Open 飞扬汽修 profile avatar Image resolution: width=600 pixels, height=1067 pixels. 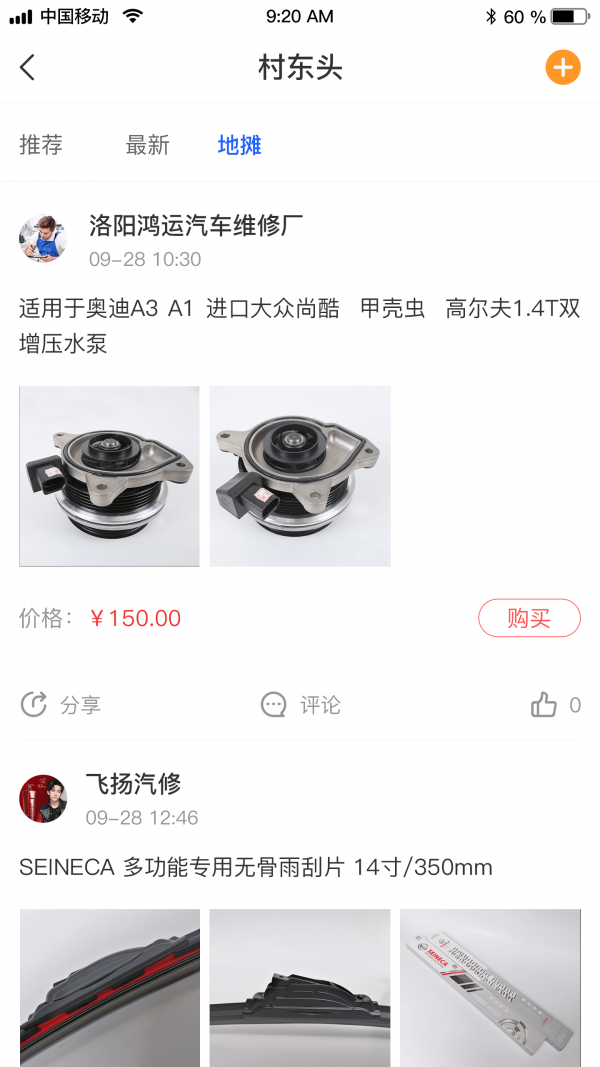(43, 799)
